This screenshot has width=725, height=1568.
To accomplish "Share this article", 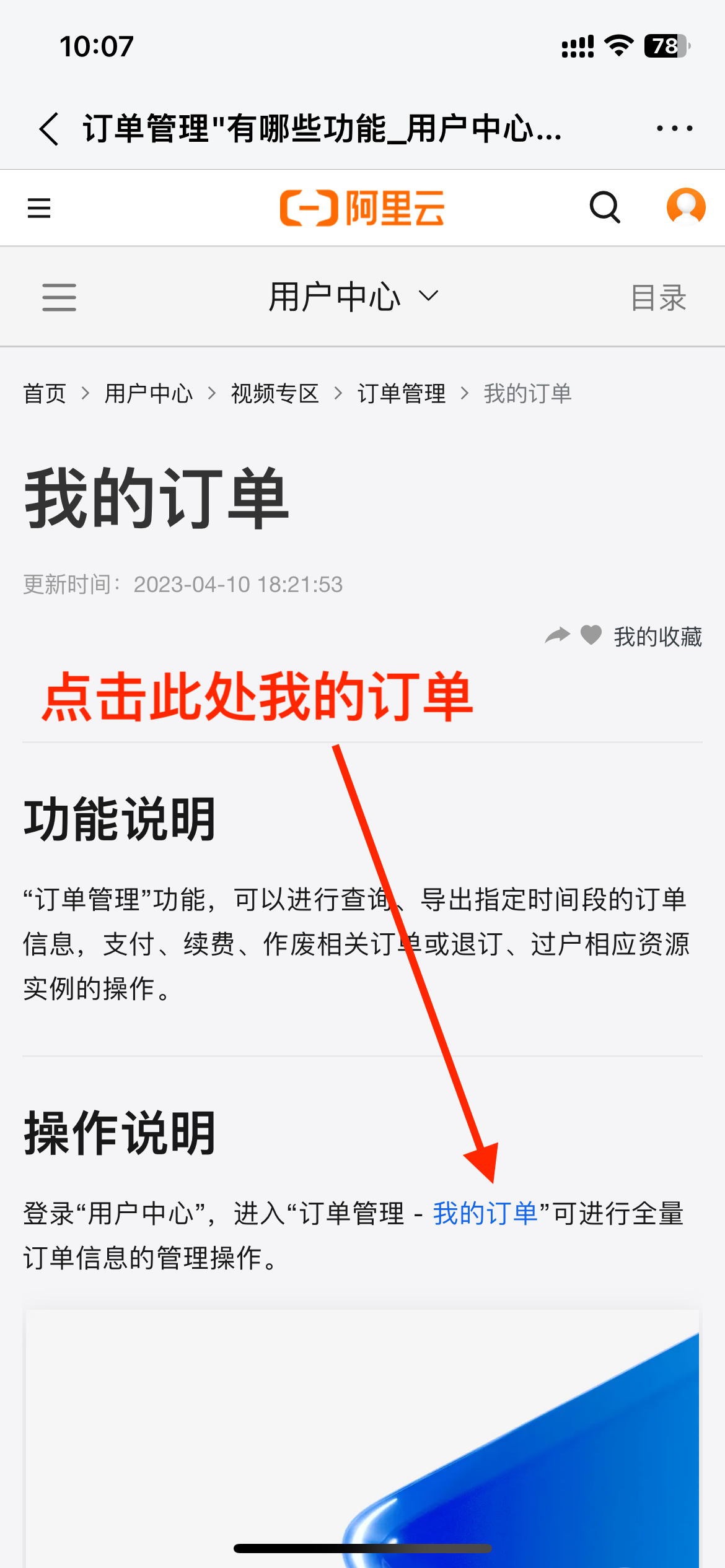I will 557,635.
